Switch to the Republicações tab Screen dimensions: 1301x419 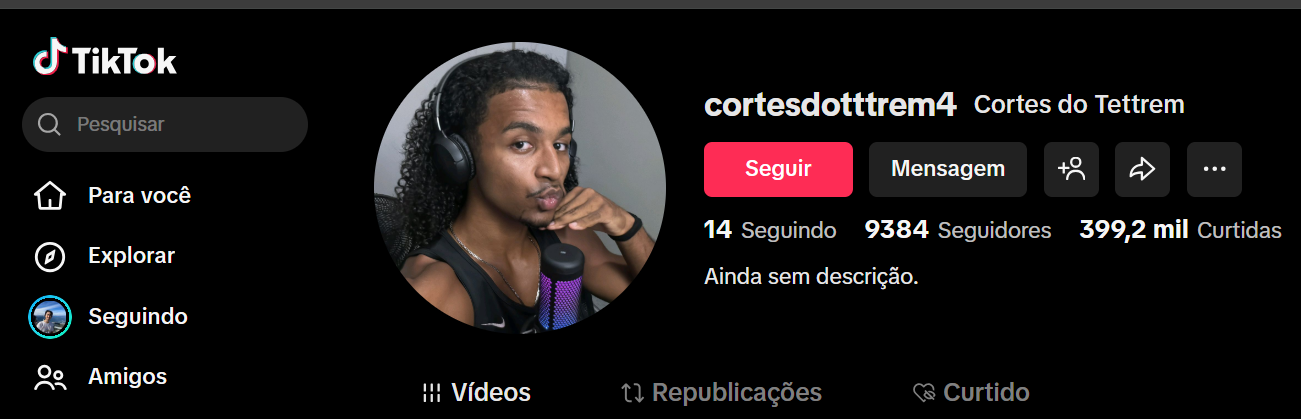[721, 393]
